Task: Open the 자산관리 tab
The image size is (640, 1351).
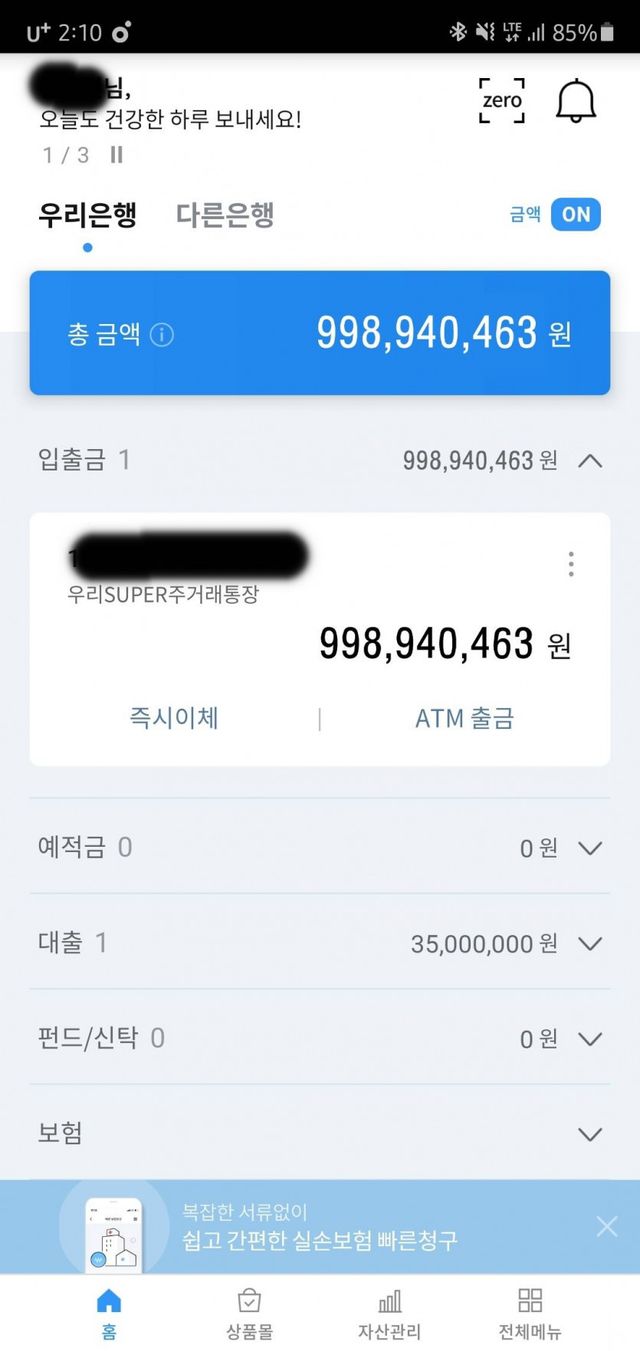Action: (389, 1313)
